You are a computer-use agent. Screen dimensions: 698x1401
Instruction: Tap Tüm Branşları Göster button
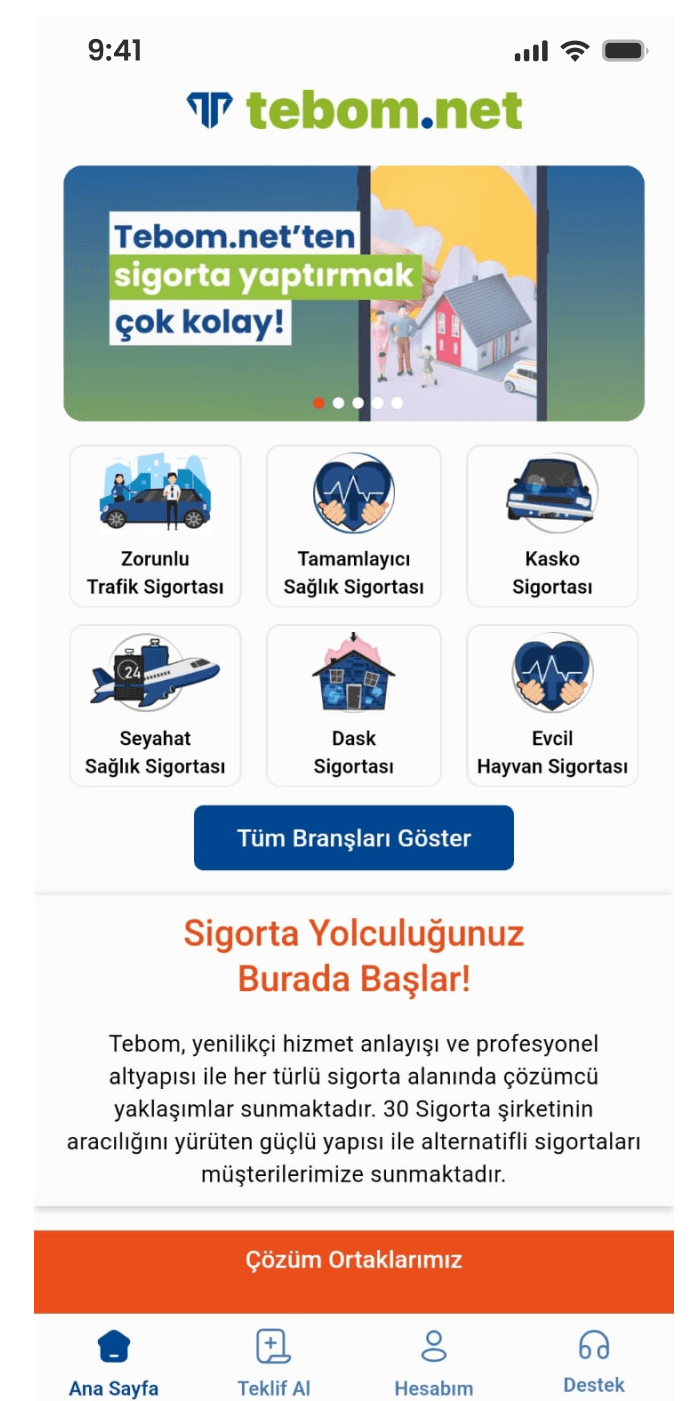[353, 838]
